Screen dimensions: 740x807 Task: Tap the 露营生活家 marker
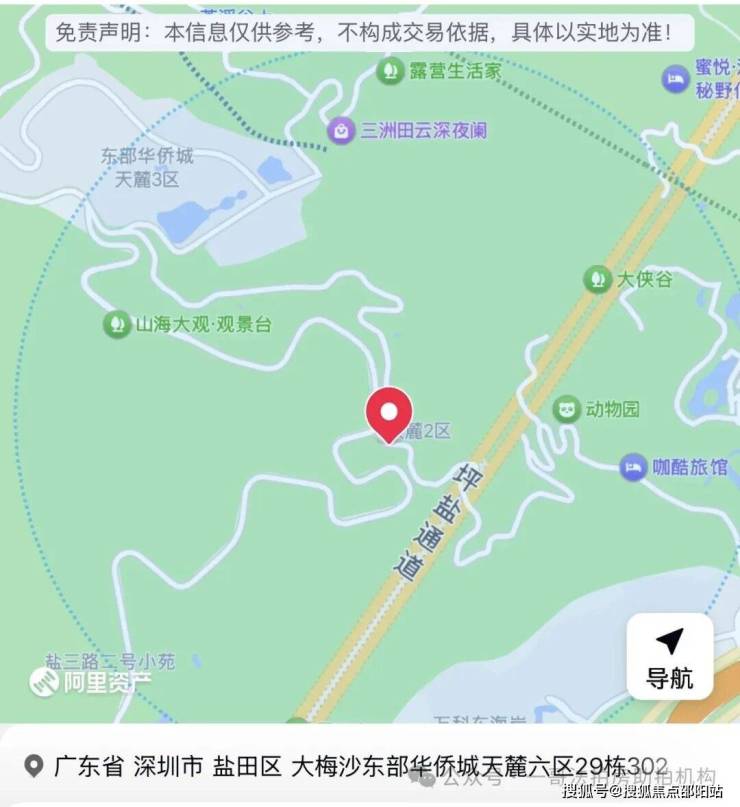[389, 72]
